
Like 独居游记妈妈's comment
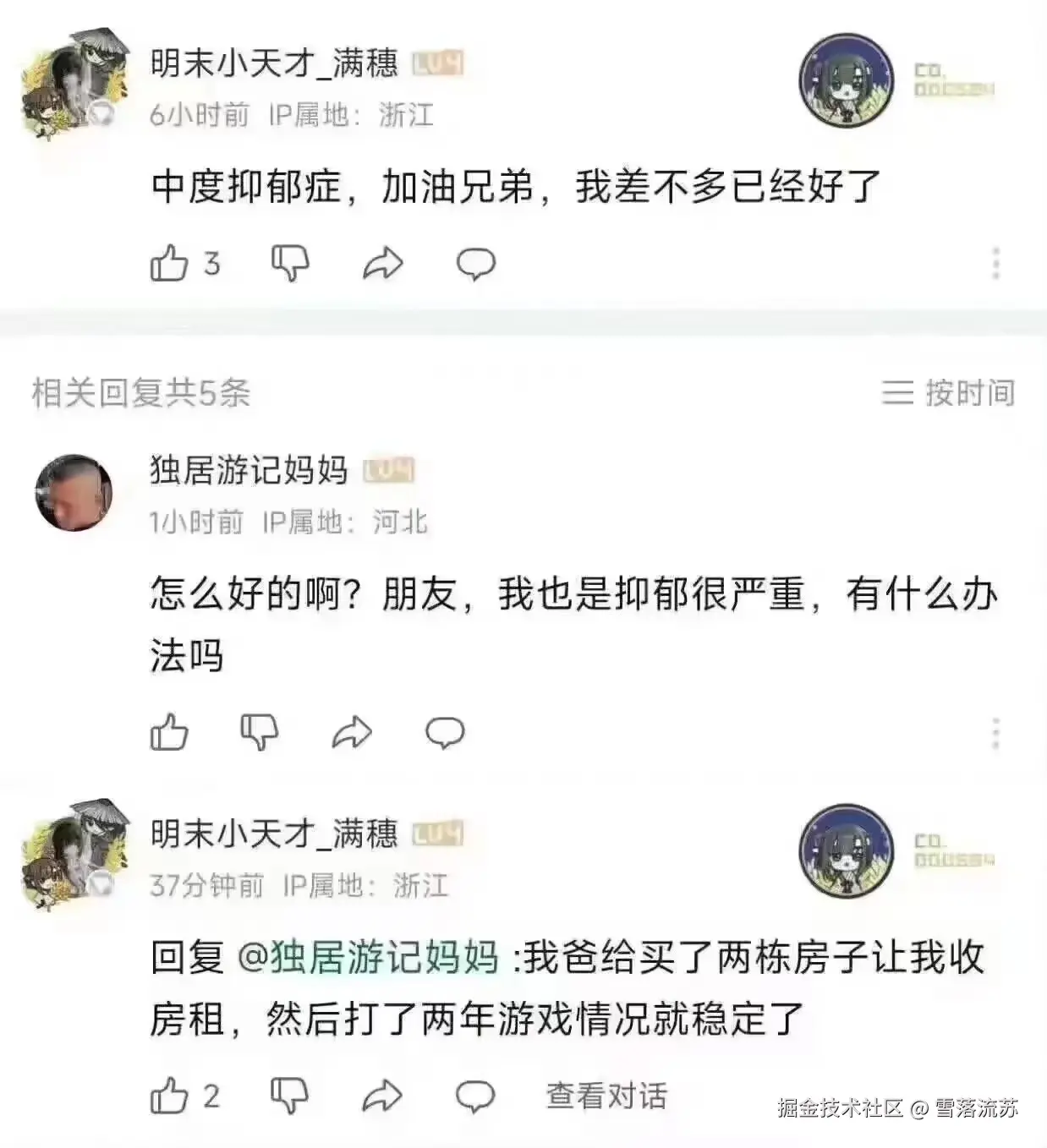point(169,734)
